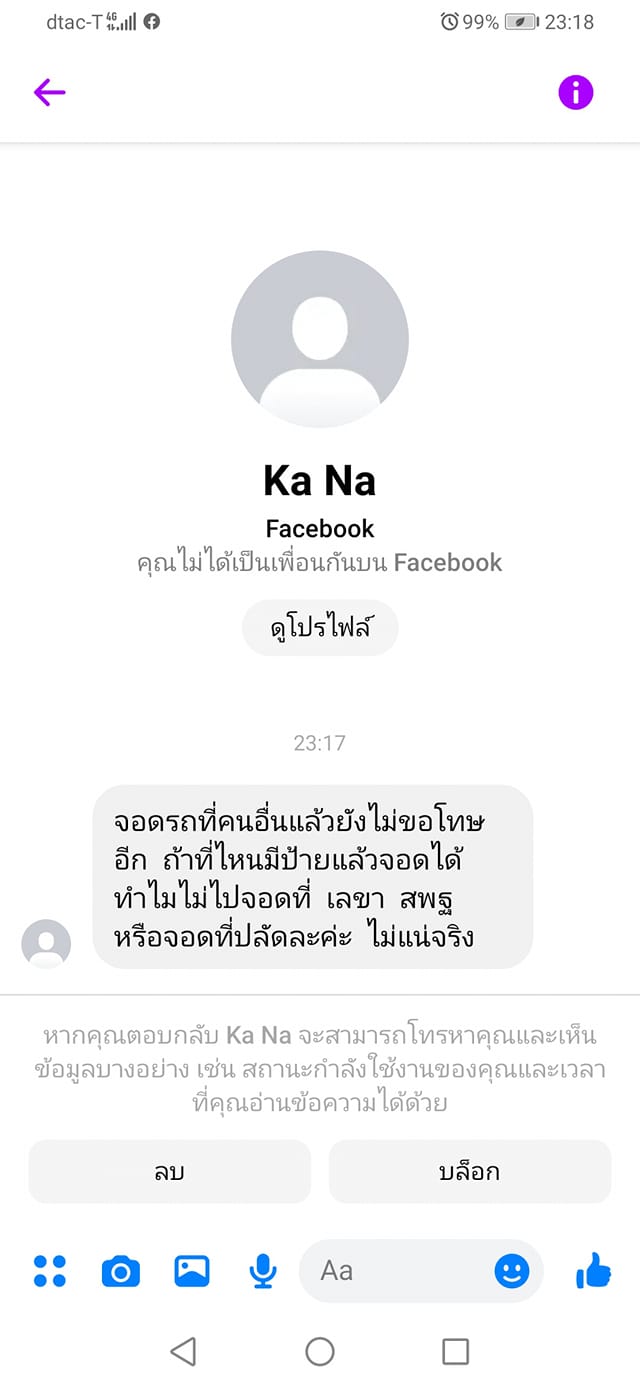Viewport: 640px width, 1386px height.
Task: Tap the system home button
Action: [x=320, y=1352]
